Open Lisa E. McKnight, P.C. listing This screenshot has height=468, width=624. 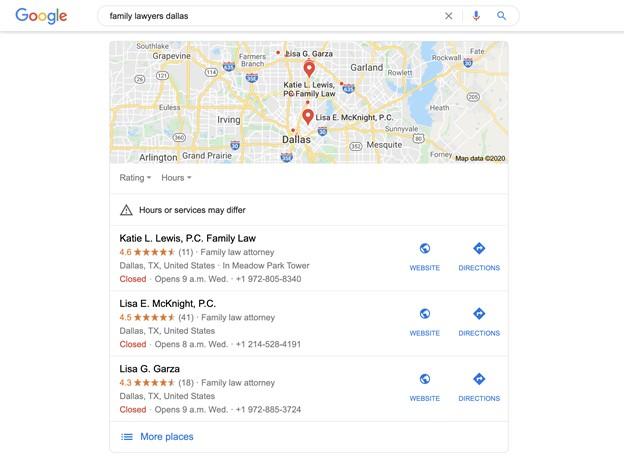(167, 304)
